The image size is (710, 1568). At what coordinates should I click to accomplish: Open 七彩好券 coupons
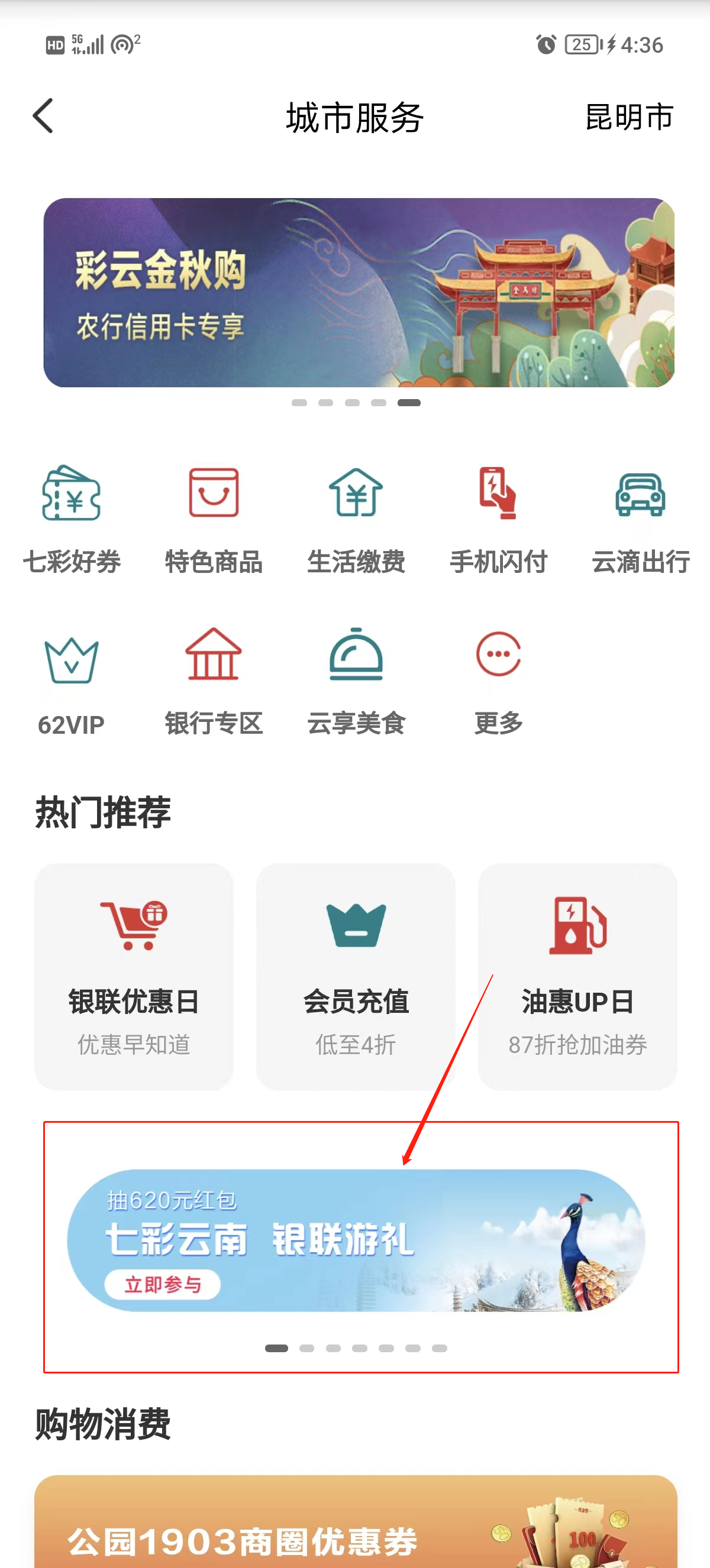point(71,519)
